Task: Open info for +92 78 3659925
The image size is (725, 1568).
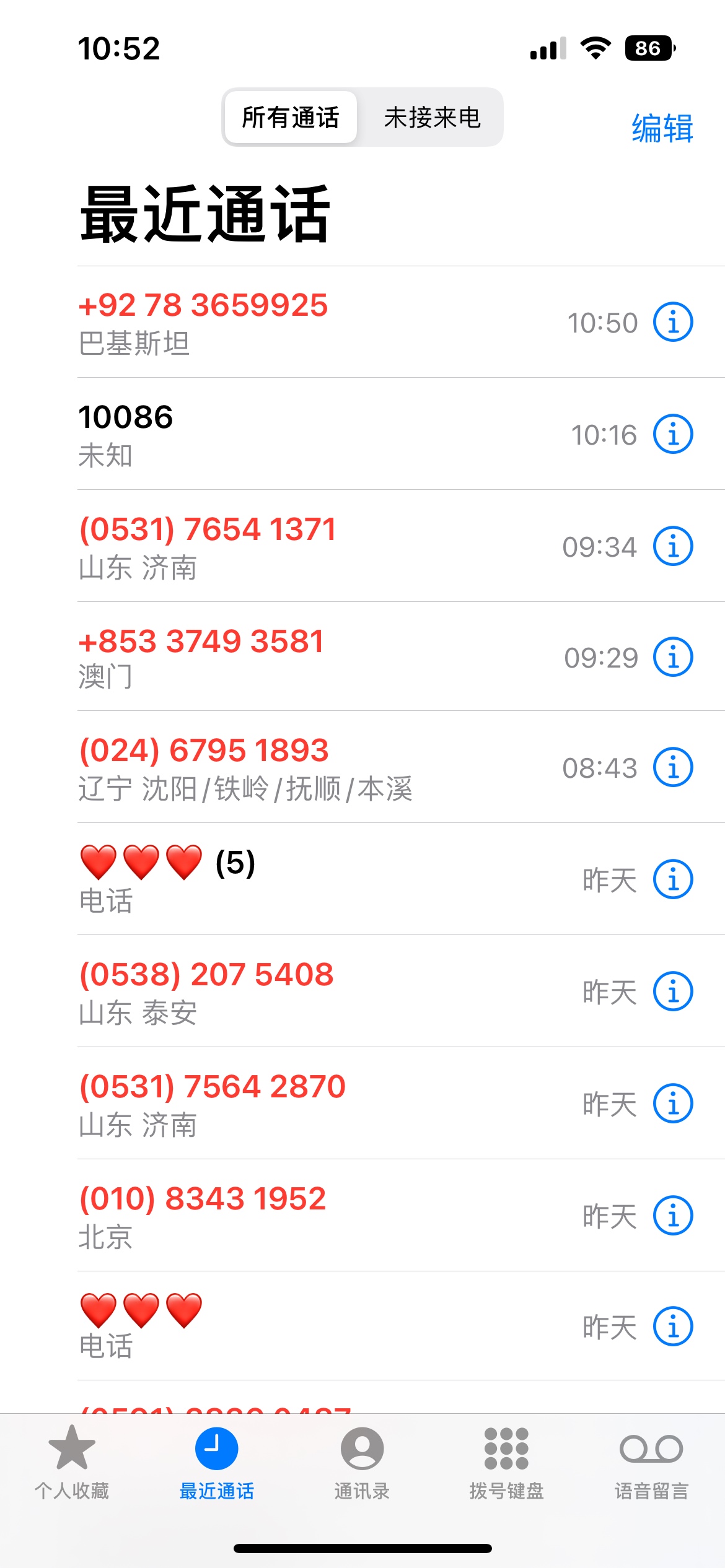Action: (x=673, y=322)
